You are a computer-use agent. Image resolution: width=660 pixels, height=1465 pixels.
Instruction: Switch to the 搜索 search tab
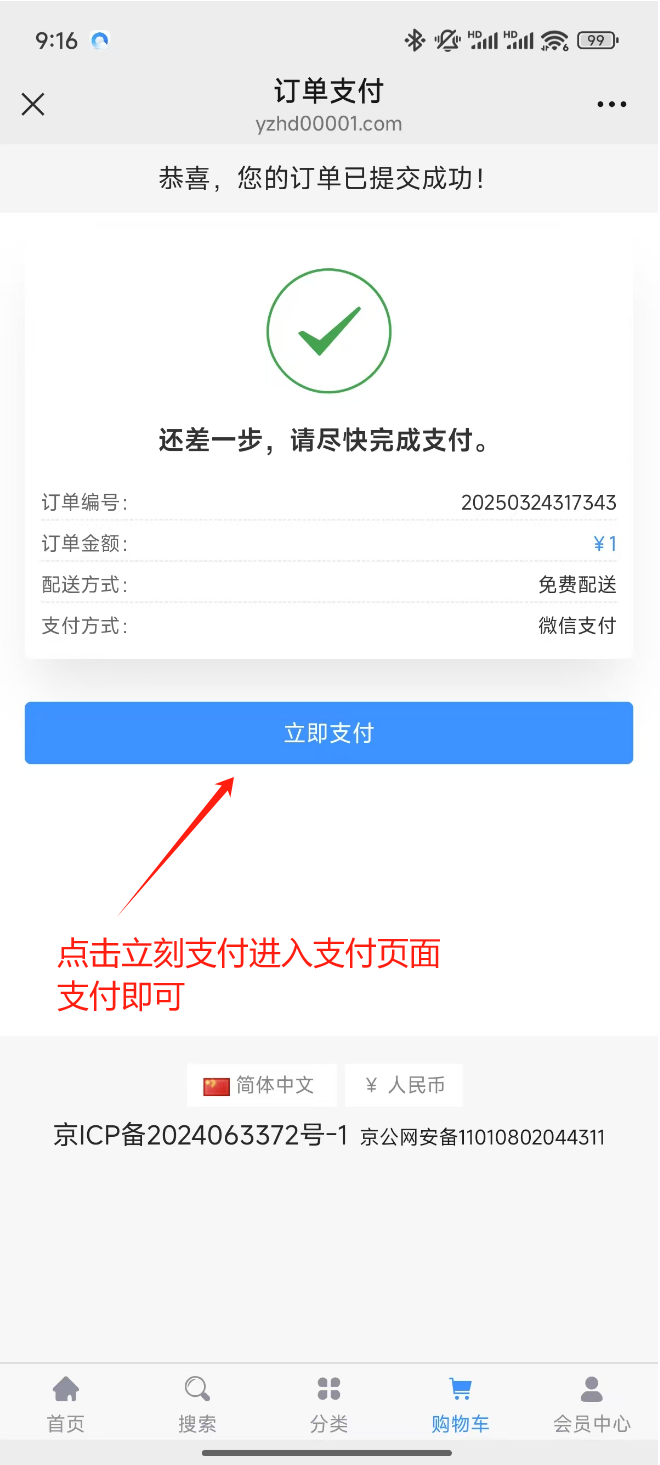tap(197, 1404)
